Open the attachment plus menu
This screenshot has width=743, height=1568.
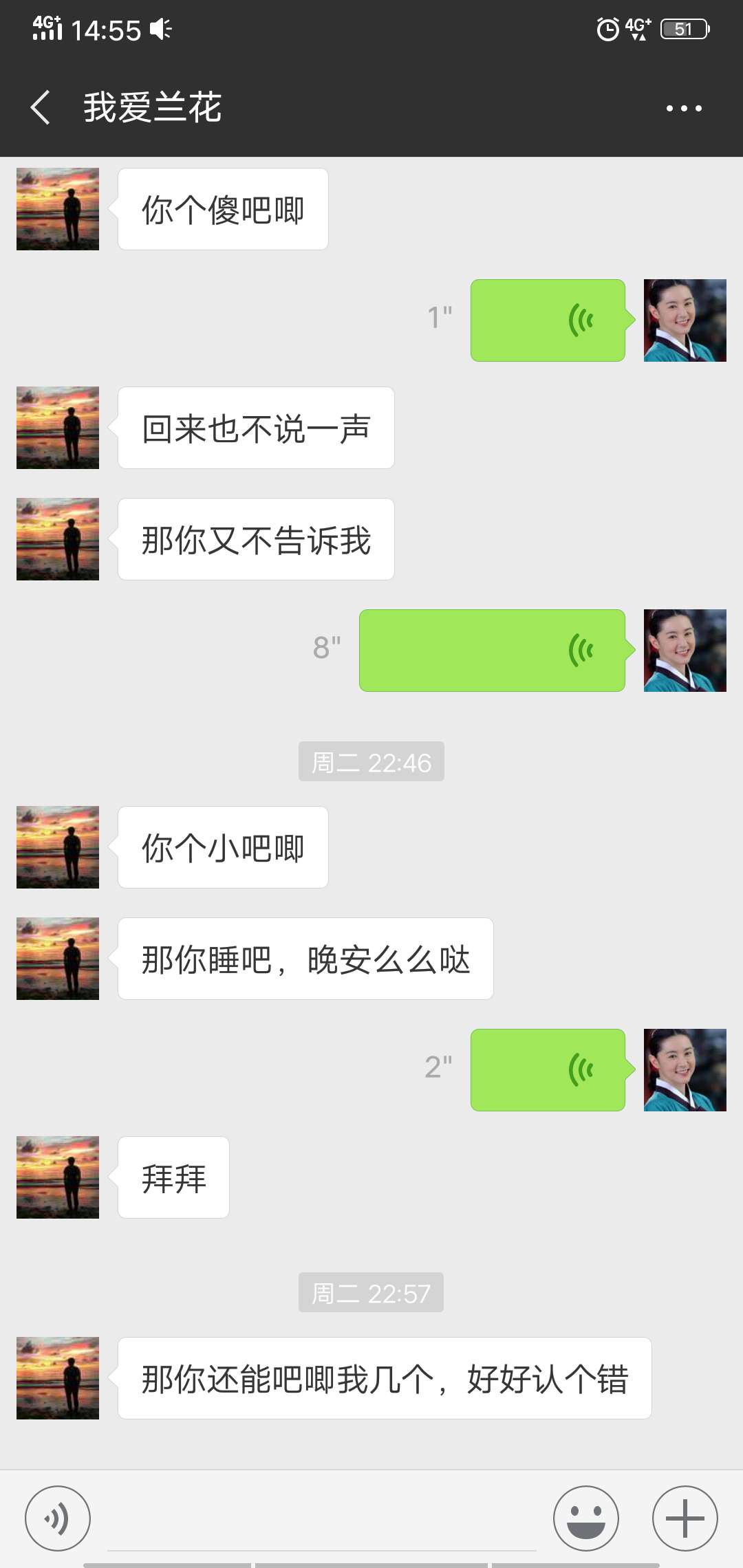pyautogui.click(x=685, y=1518)
